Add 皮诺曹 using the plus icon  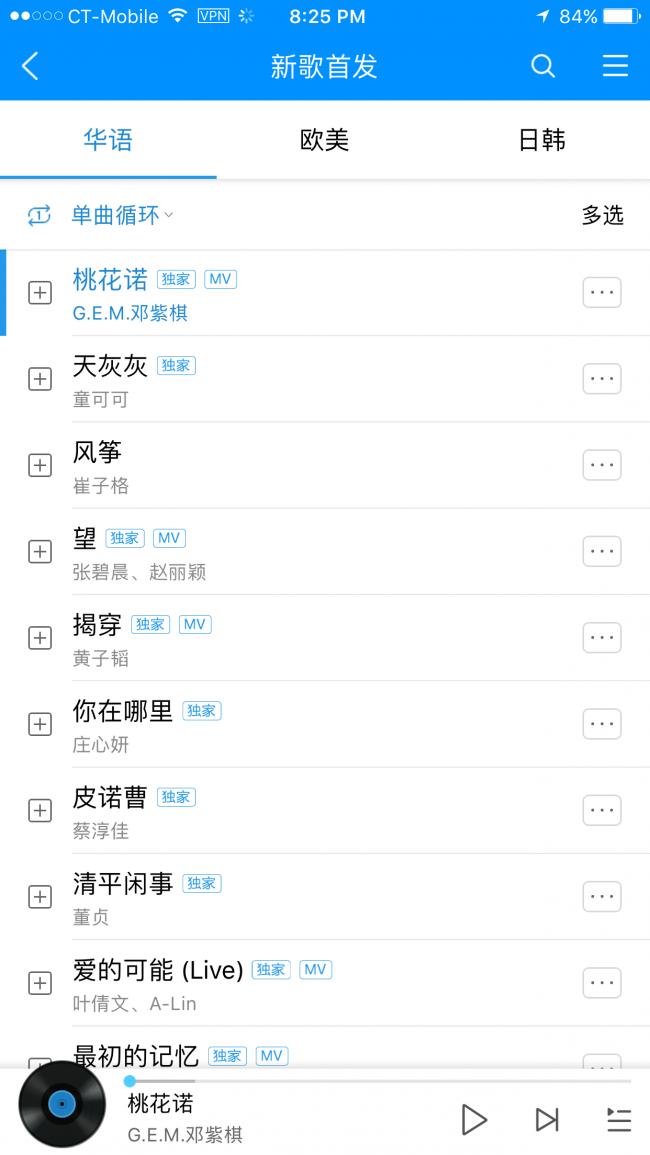tap(40, 810)
